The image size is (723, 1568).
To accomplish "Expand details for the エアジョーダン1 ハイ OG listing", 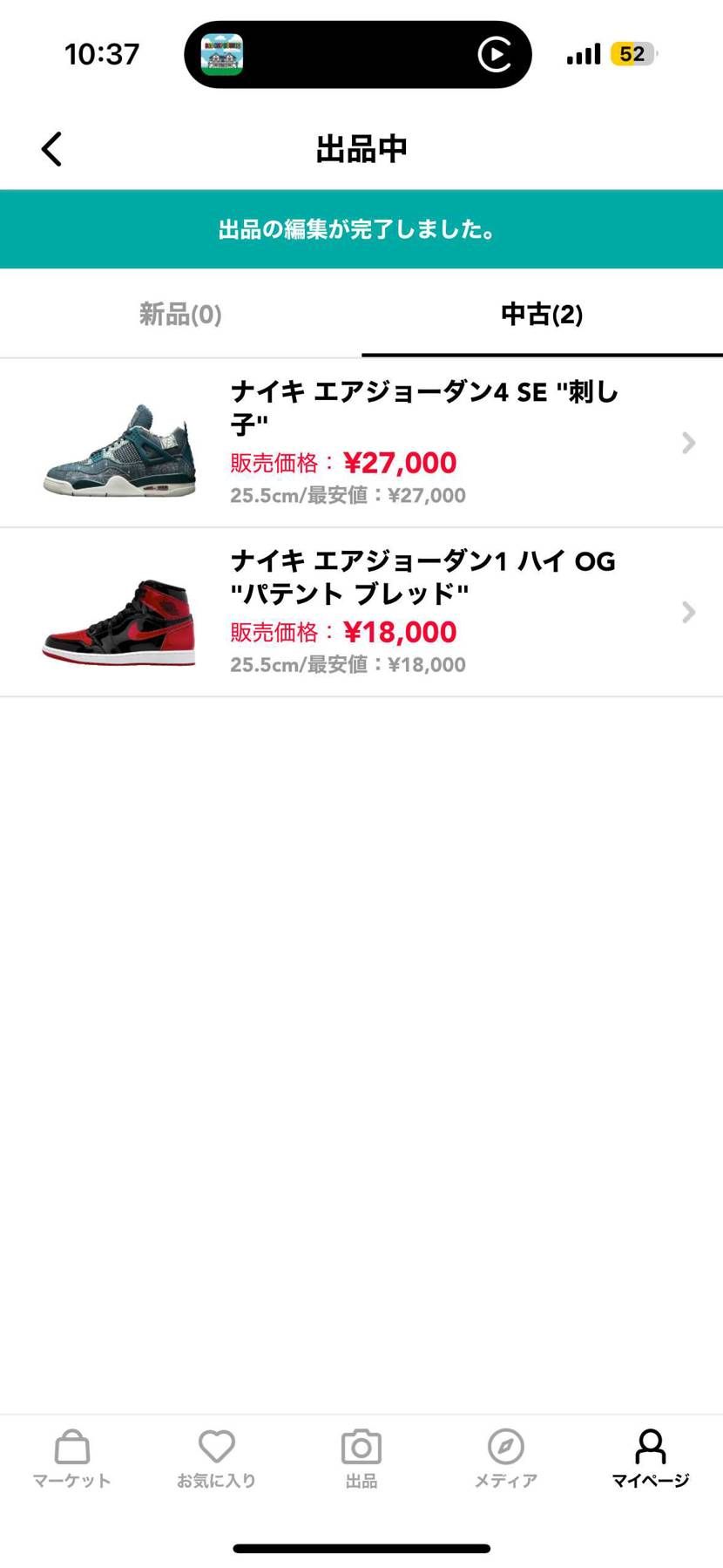I will [689, 612].
